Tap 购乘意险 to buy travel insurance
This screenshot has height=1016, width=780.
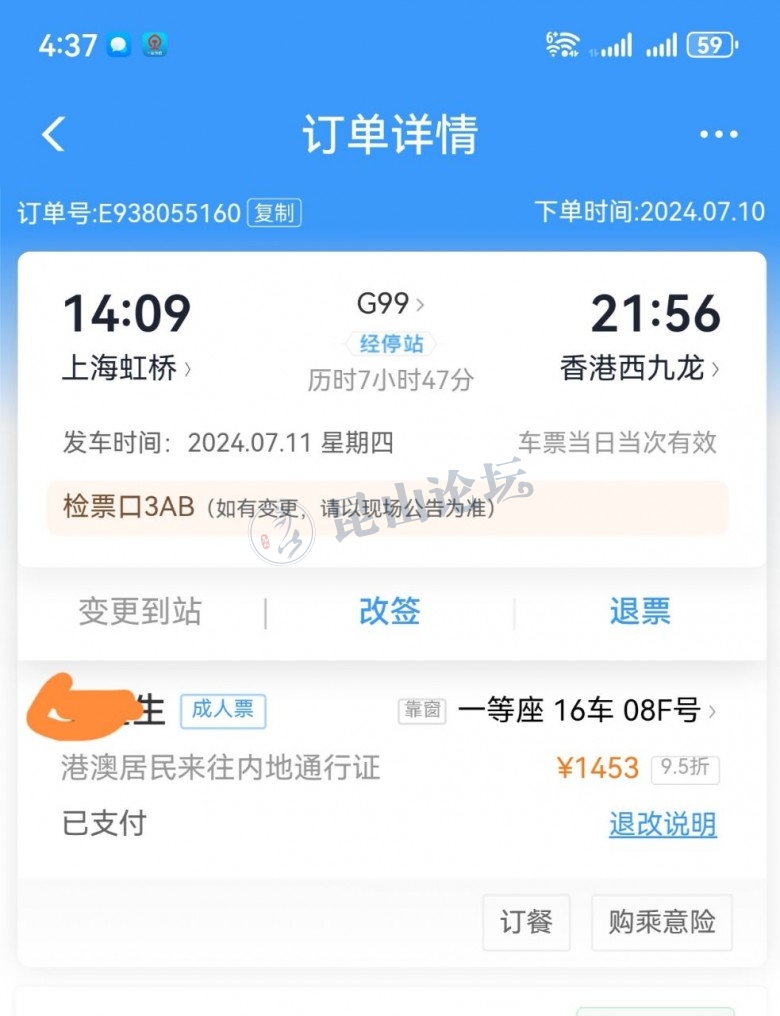(x=662, y=922)
